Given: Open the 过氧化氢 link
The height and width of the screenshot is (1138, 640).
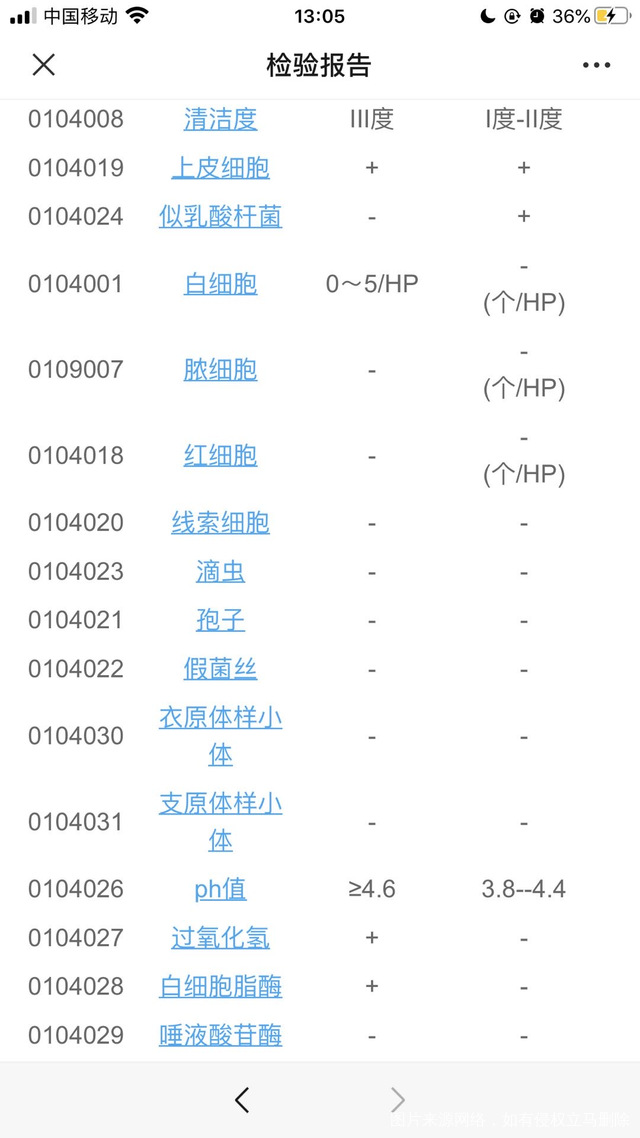Looking at the screenshot, I should 221,938.
